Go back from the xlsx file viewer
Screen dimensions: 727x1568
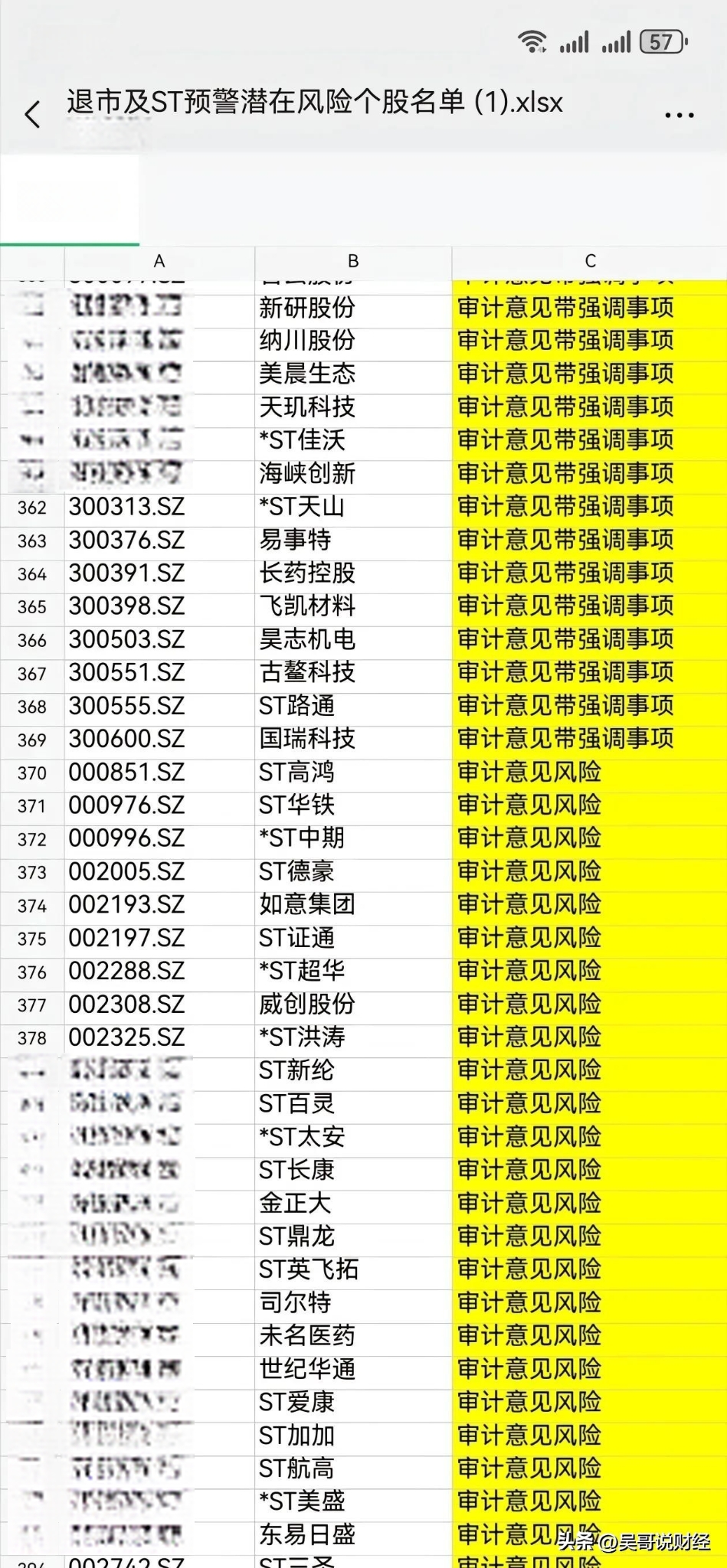tap(32, 115)
